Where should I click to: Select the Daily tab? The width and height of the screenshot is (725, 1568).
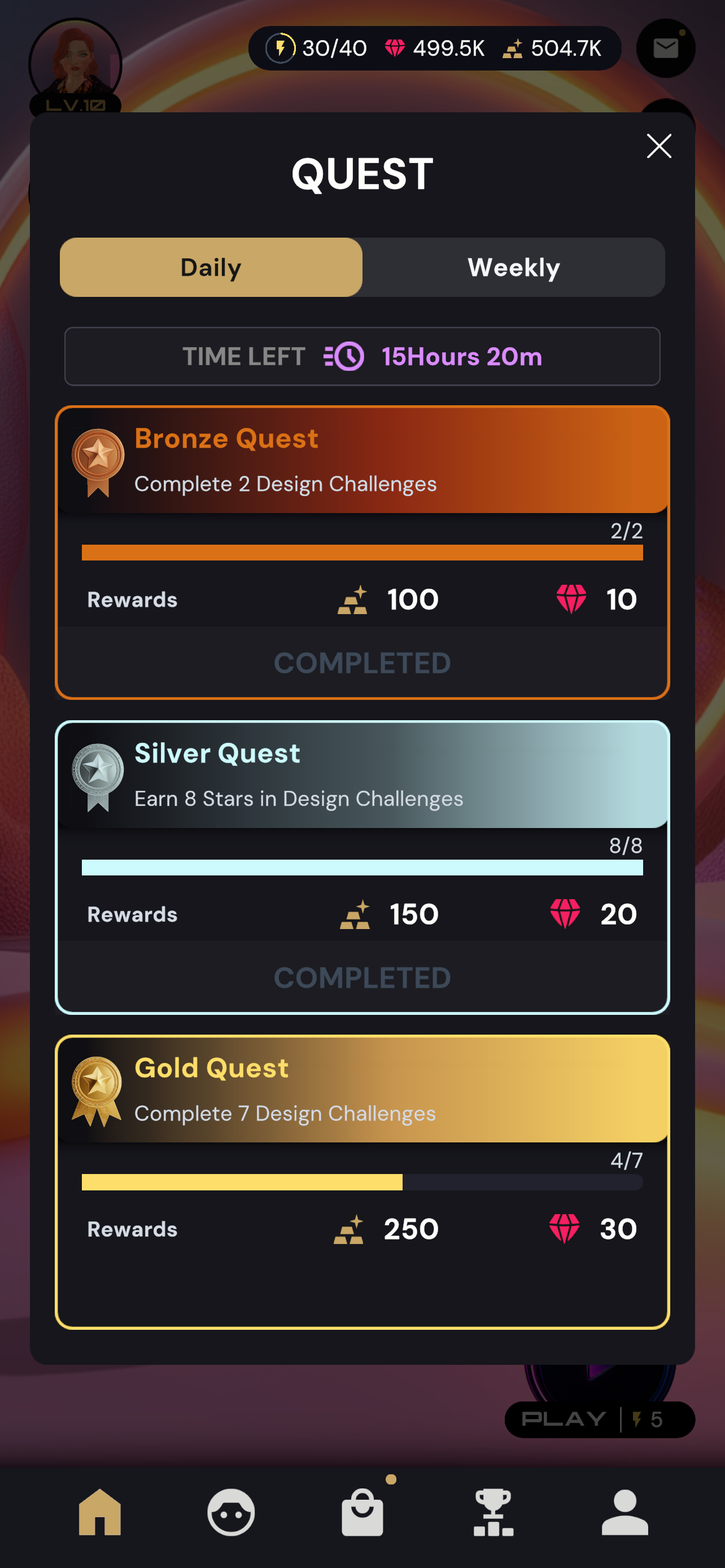[210, 267]
